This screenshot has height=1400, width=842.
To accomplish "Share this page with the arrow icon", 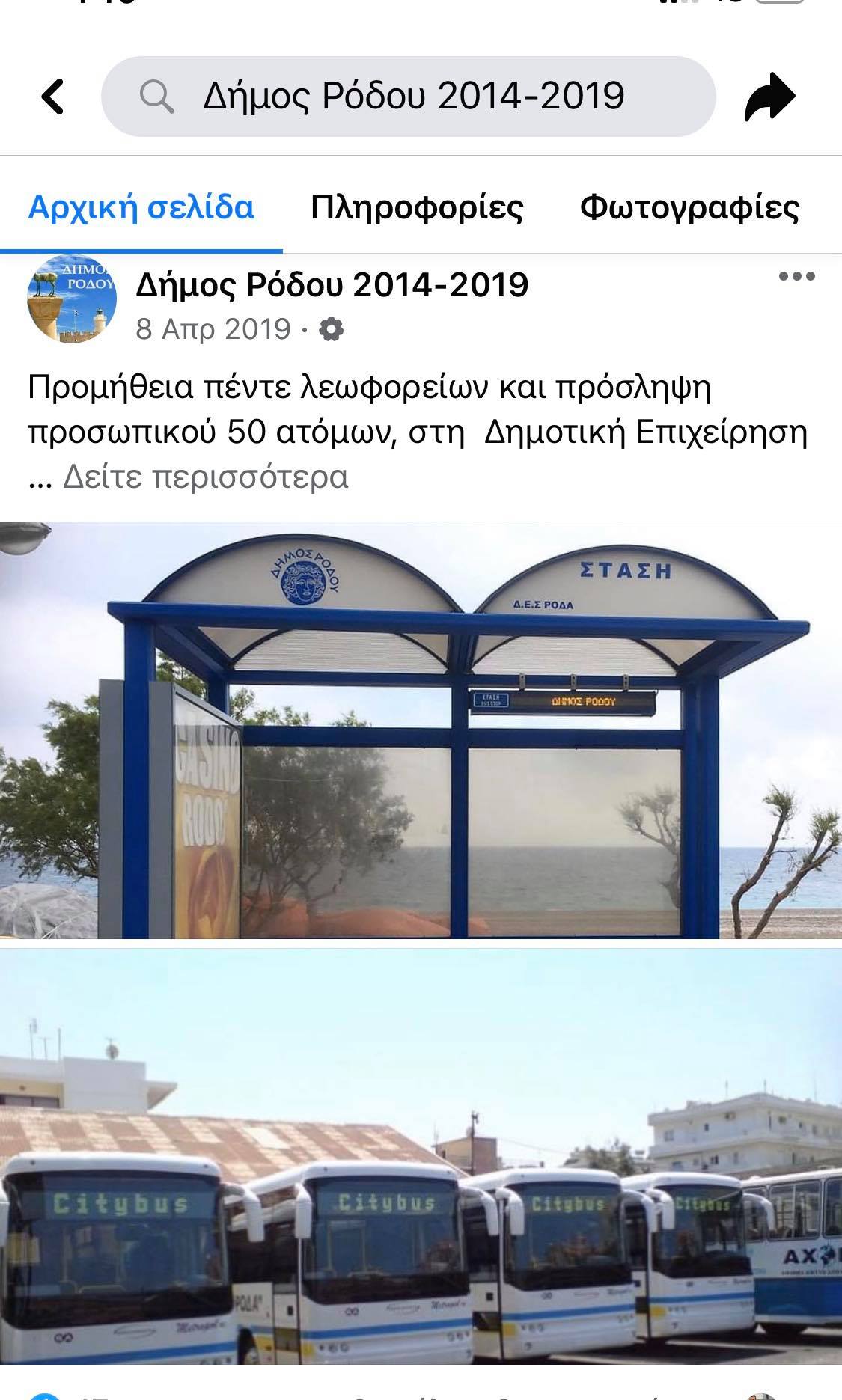I will point(769,97).
